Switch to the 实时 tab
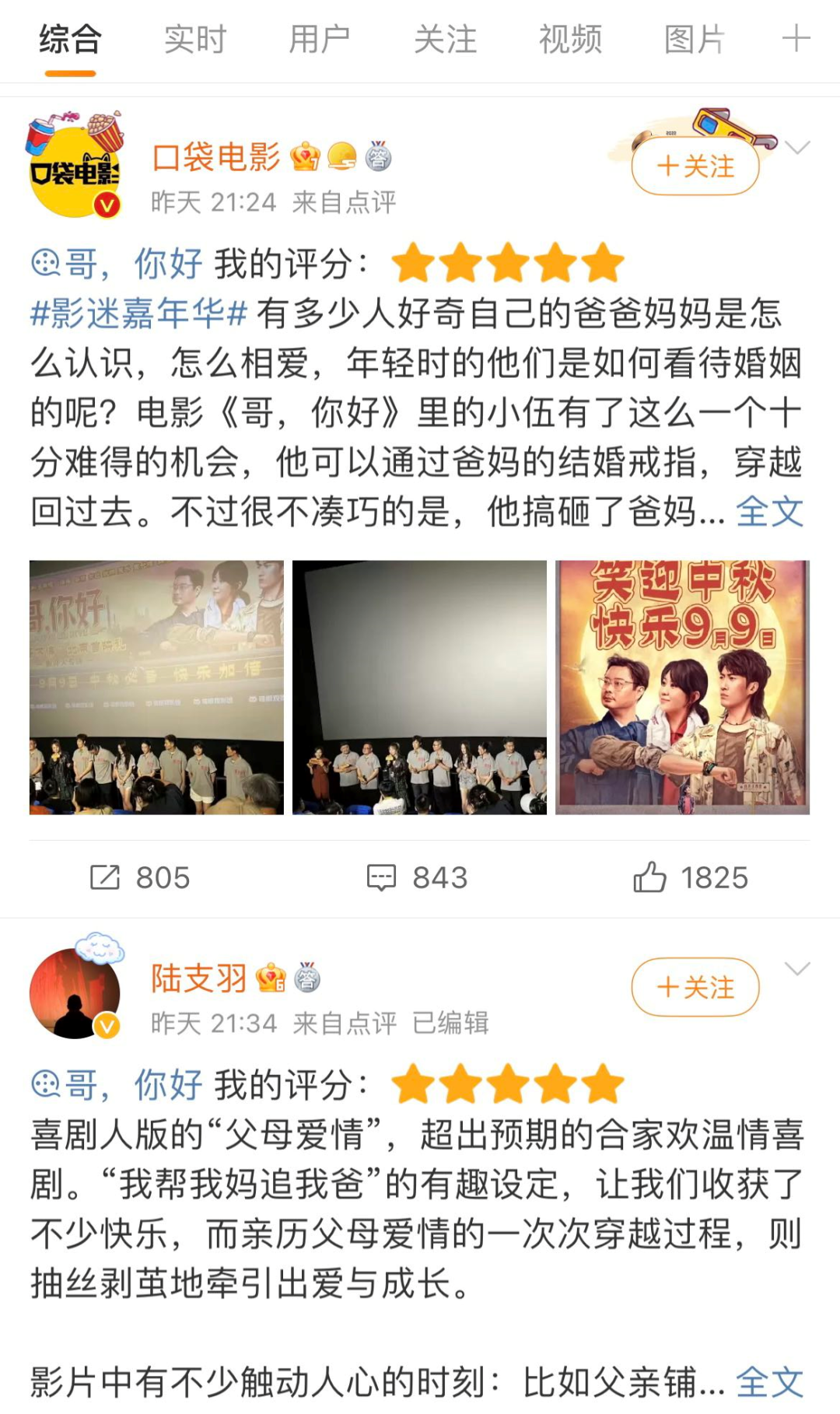The height and width of the screenshot is (1414, 840). [194, 39]
